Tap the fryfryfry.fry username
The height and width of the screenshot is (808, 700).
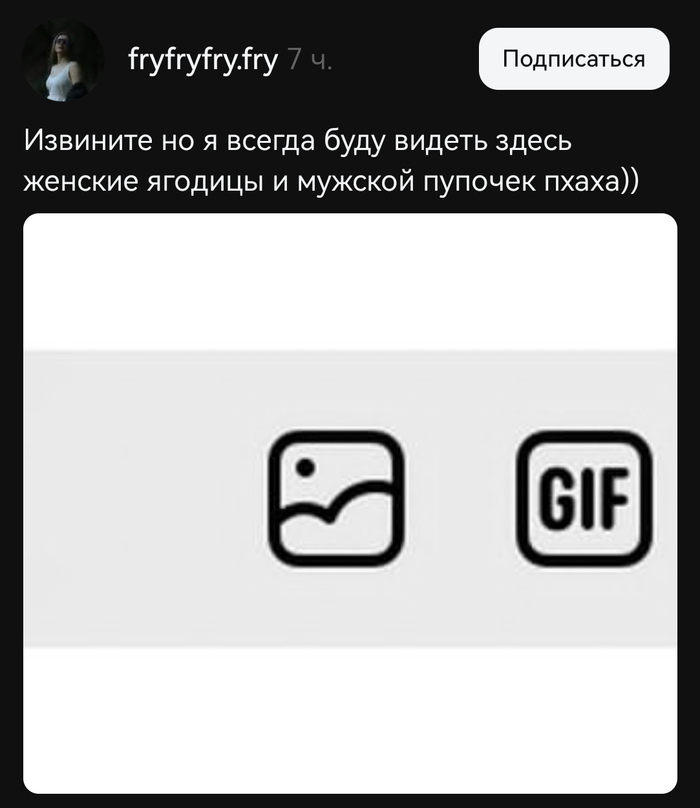pos(203,60)
